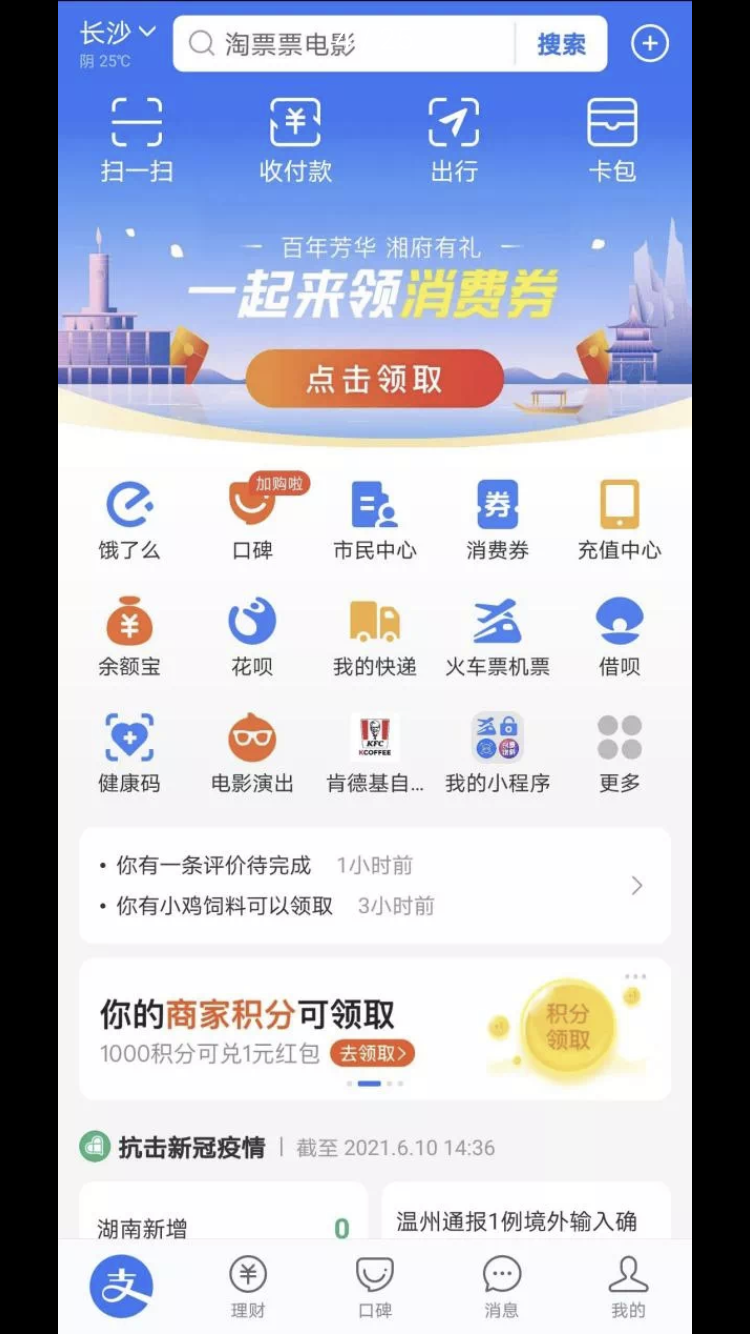Open 出行 transport
The image size is (750, 1334).
tap(454, 140)
